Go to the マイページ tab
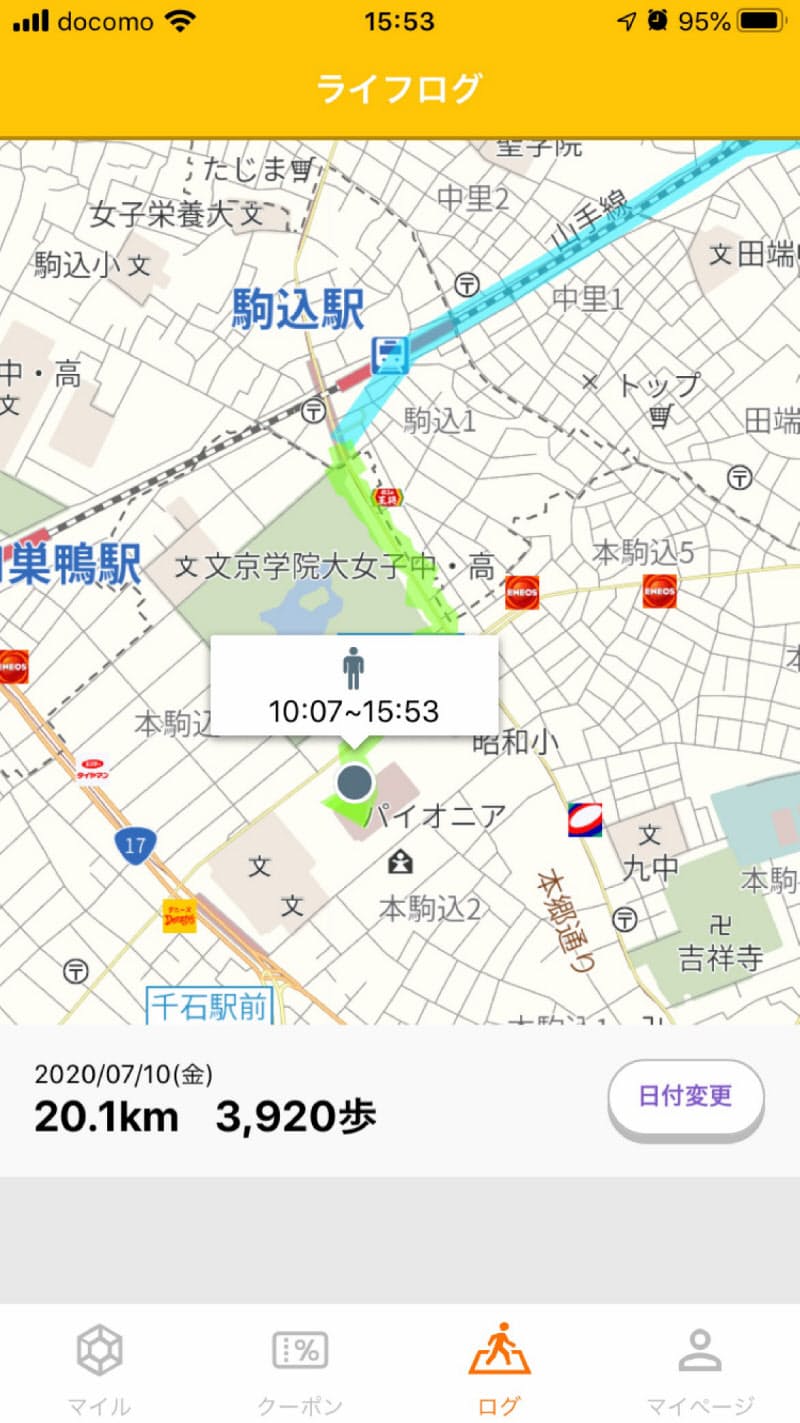The width and height of the screenshot is (800, 1423). click(699, 1366)
